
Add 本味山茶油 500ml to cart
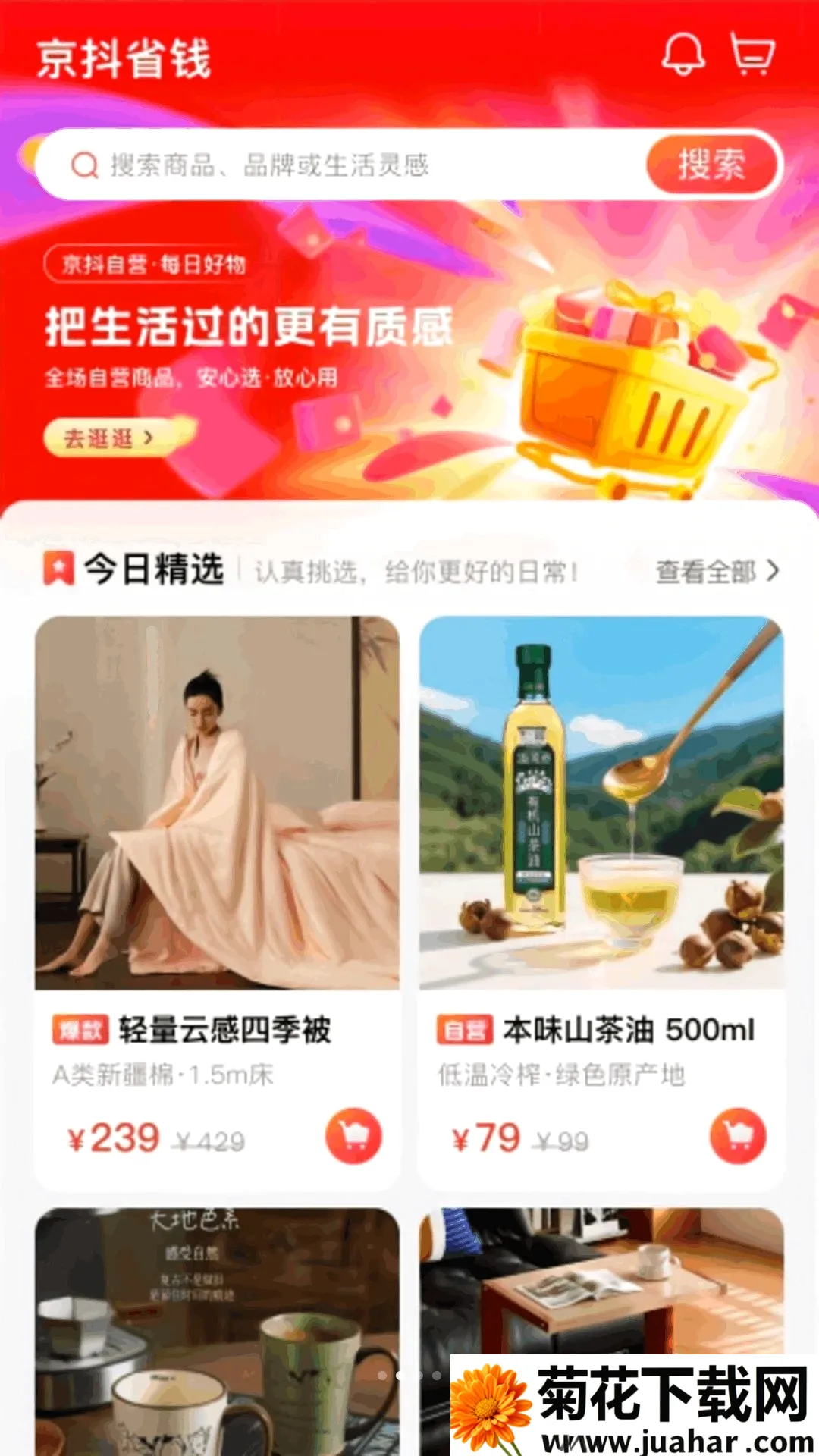coord(738,1136)
